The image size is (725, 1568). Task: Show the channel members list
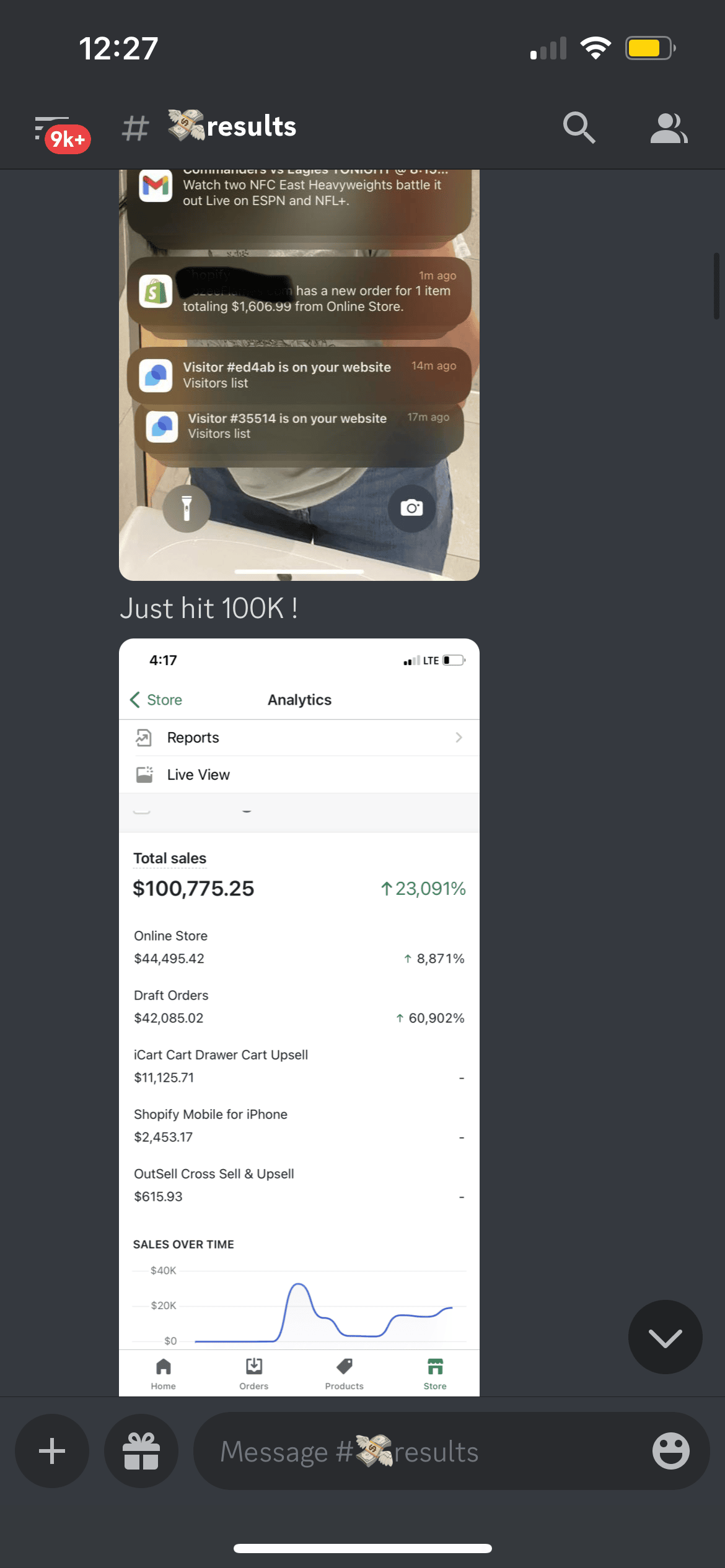[668, 128]
